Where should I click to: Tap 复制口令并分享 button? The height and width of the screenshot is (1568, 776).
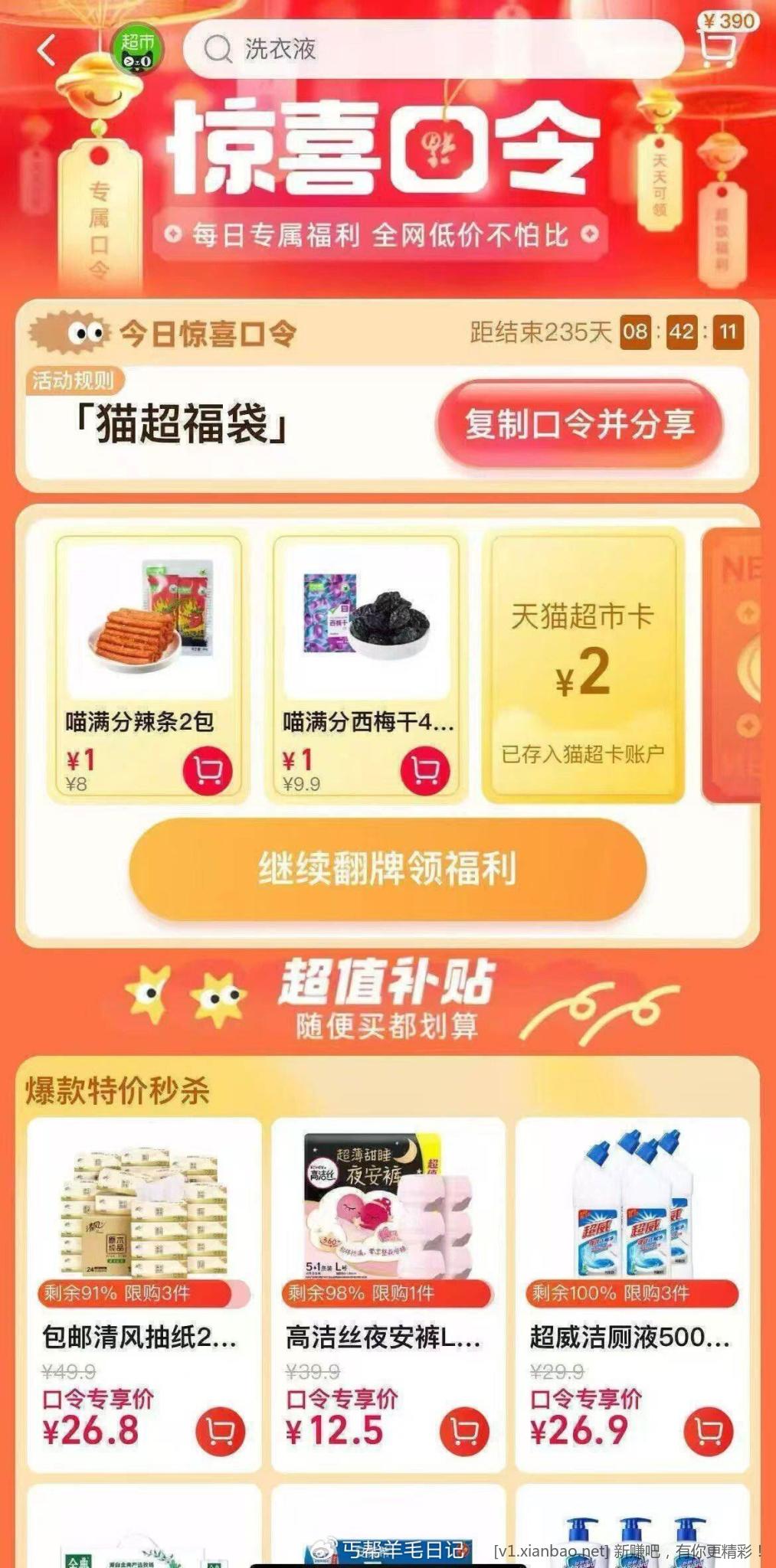(x=578, y=423)
